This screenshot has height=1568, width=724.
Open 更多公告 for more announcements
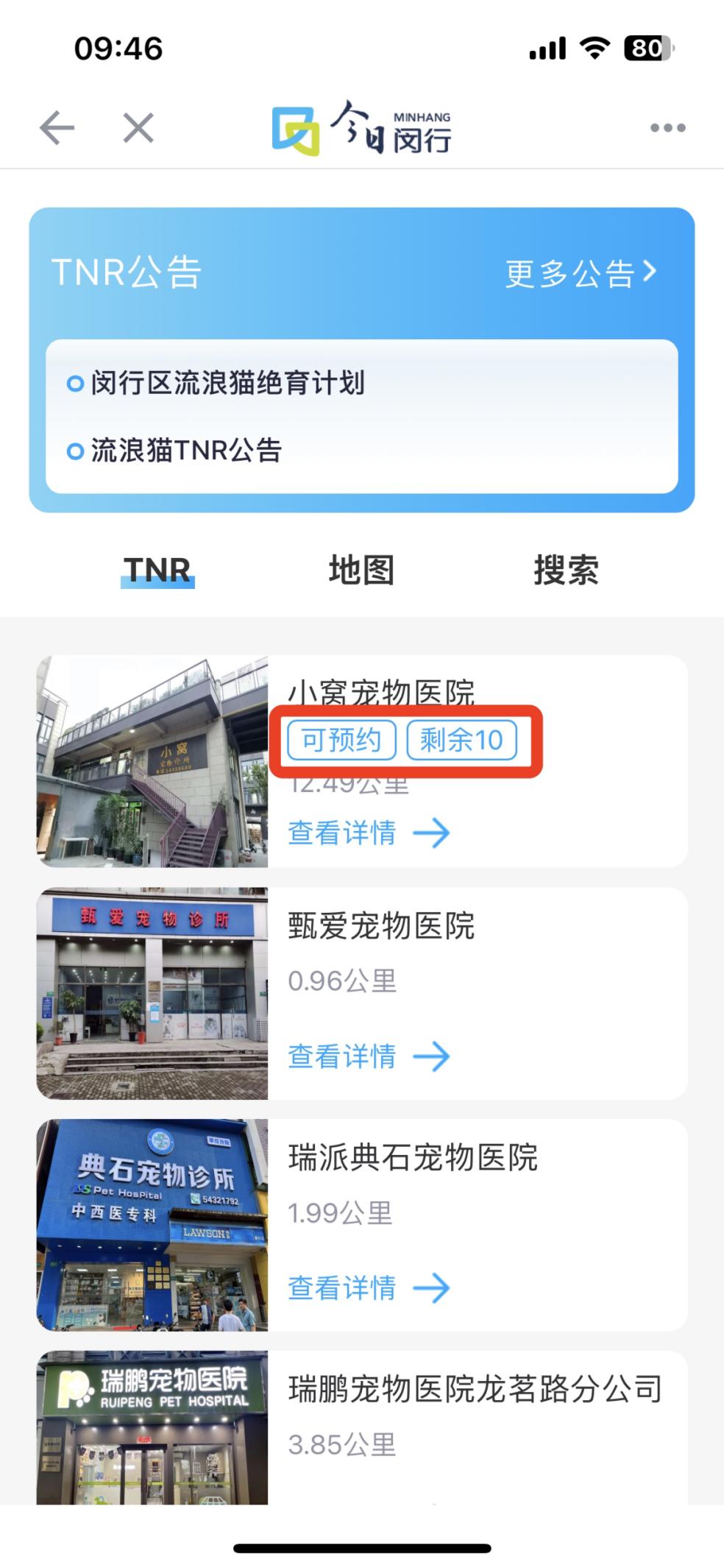coord(580,273)
